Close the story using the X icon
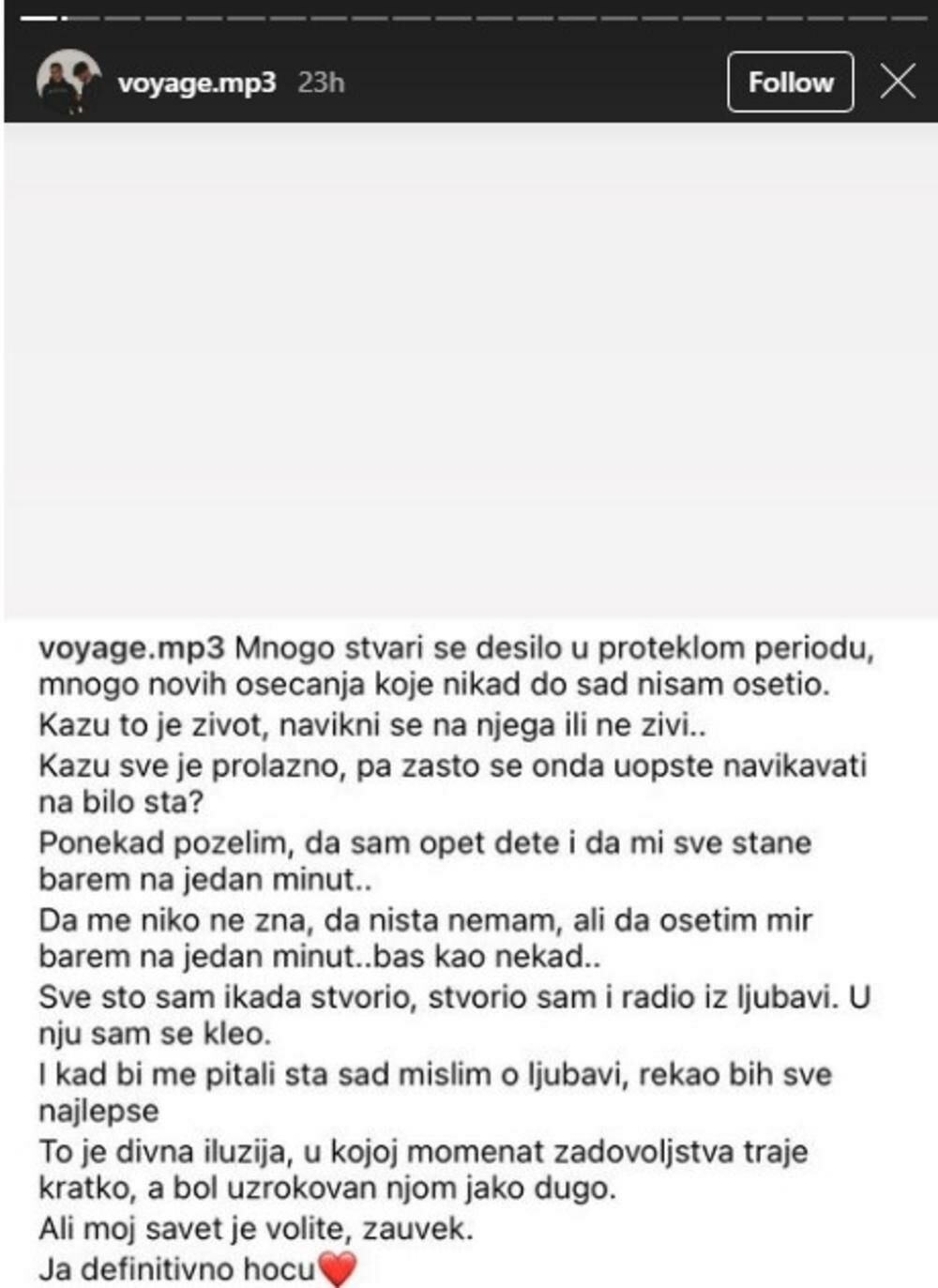The image size is (938, 1288). (x=900, y=82)
